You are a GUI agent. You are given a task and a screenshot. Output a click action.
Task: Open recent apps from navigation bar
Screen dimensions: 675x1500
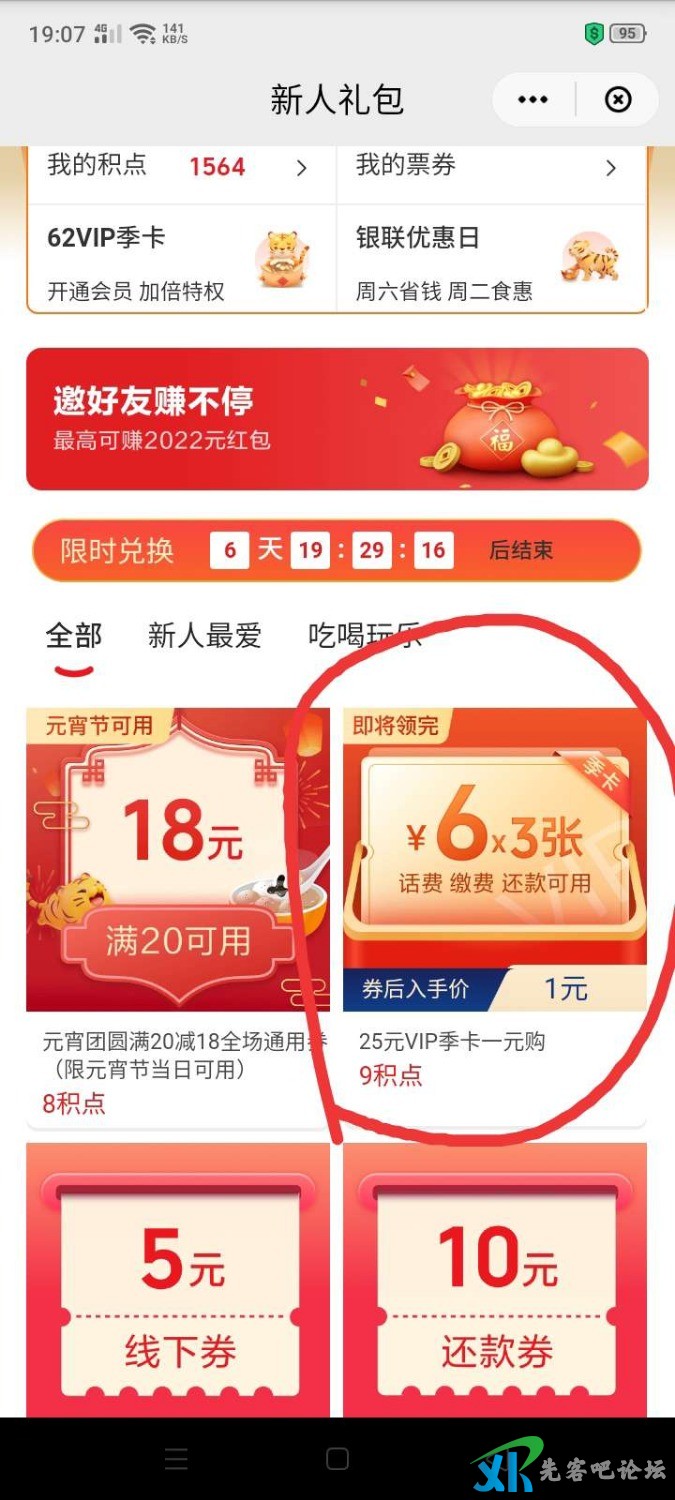tap(176, 1459)
